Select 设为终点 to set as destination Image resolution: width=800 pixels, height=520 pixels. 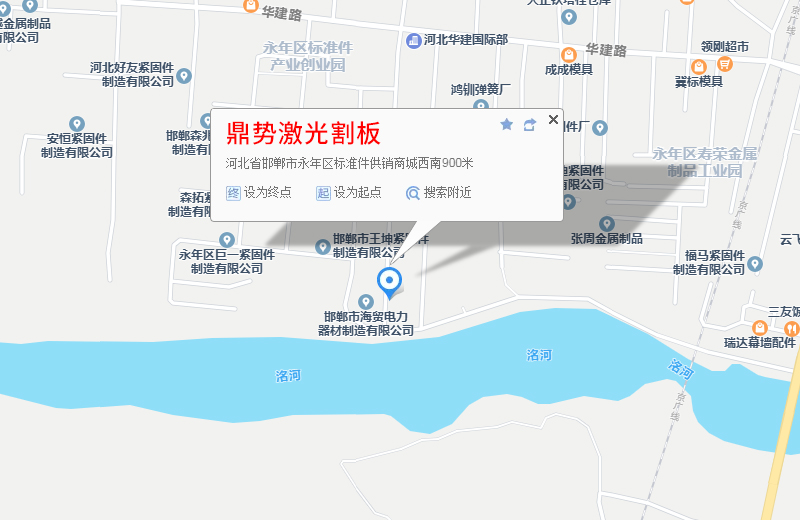tap(259, 193)
